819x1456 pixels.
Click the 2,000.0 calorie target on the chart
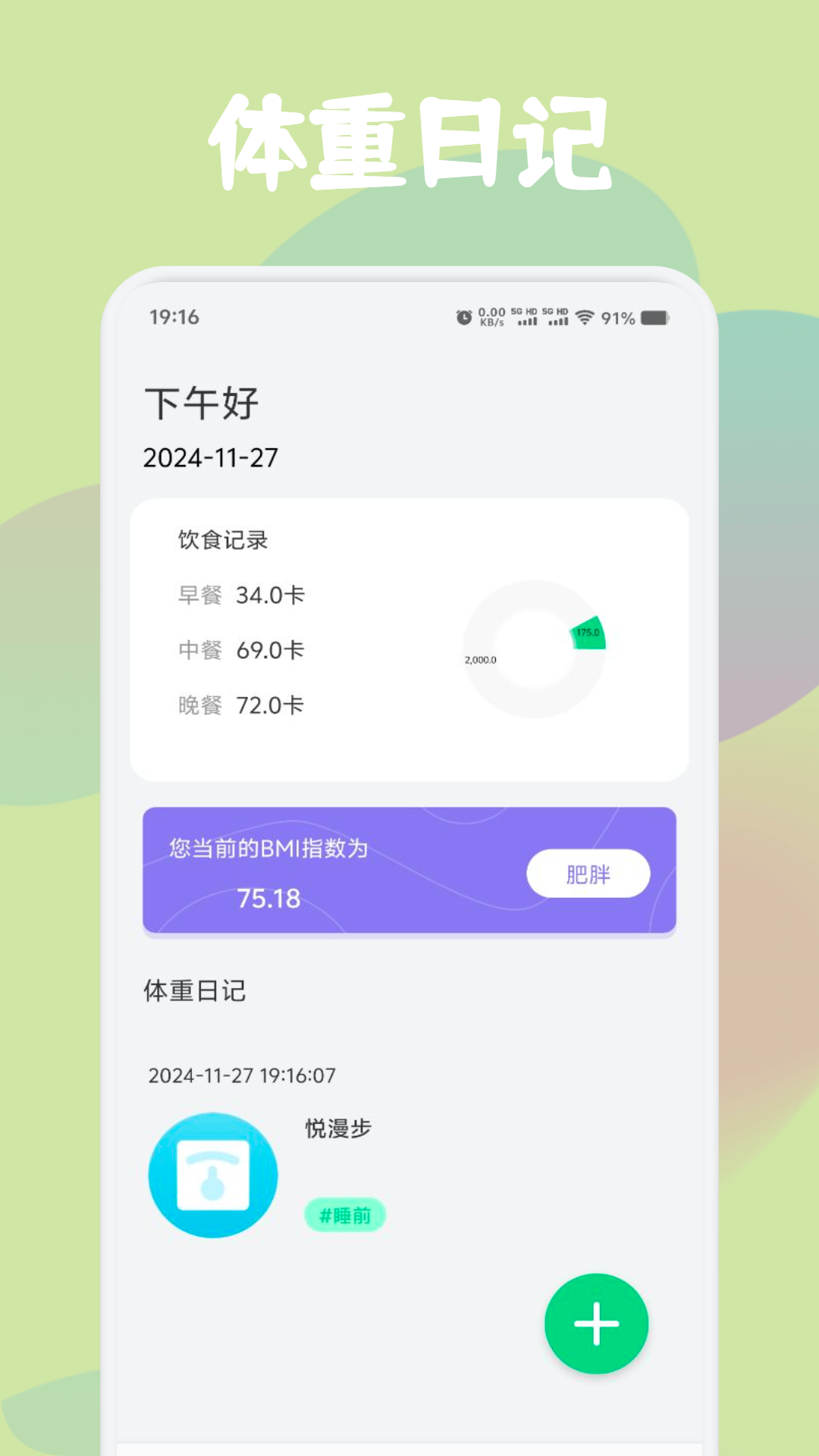[x=480, y=659]
